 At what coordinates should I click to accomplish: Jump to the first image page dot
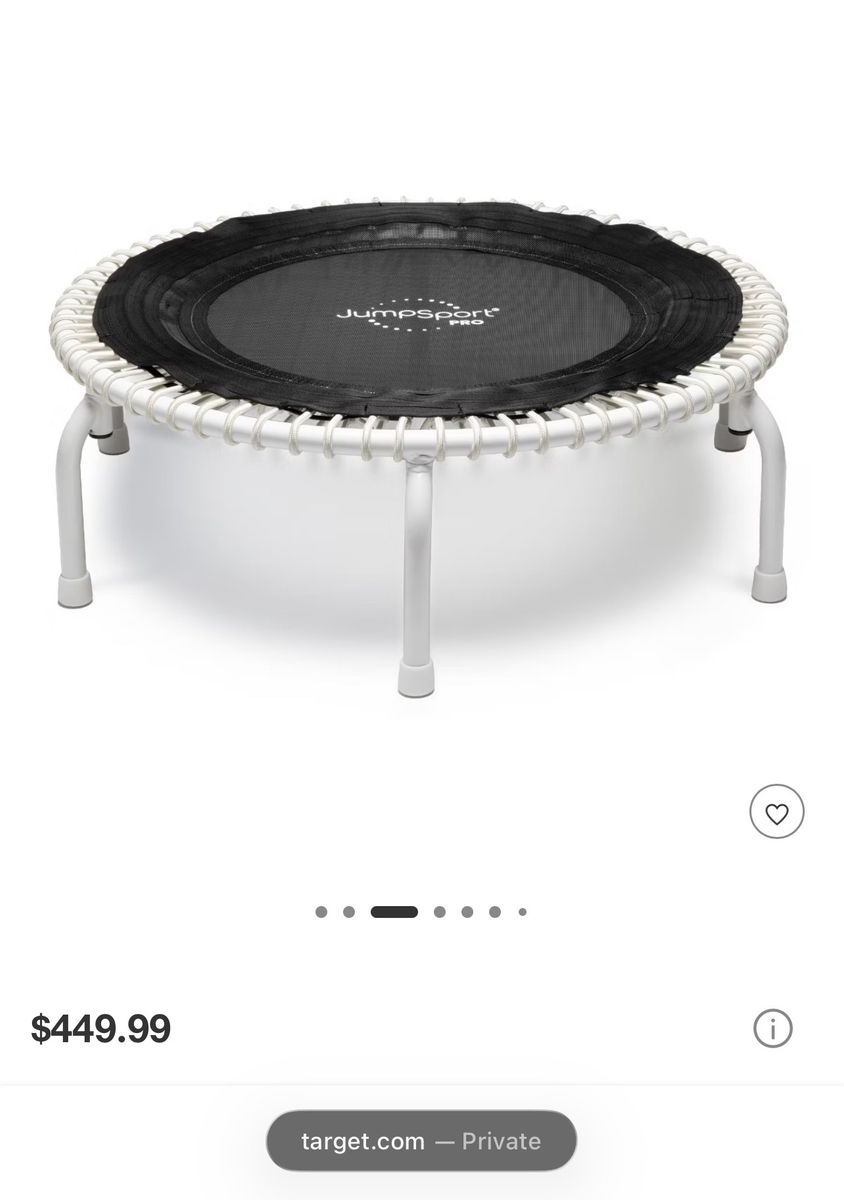[x=321, y=912]
